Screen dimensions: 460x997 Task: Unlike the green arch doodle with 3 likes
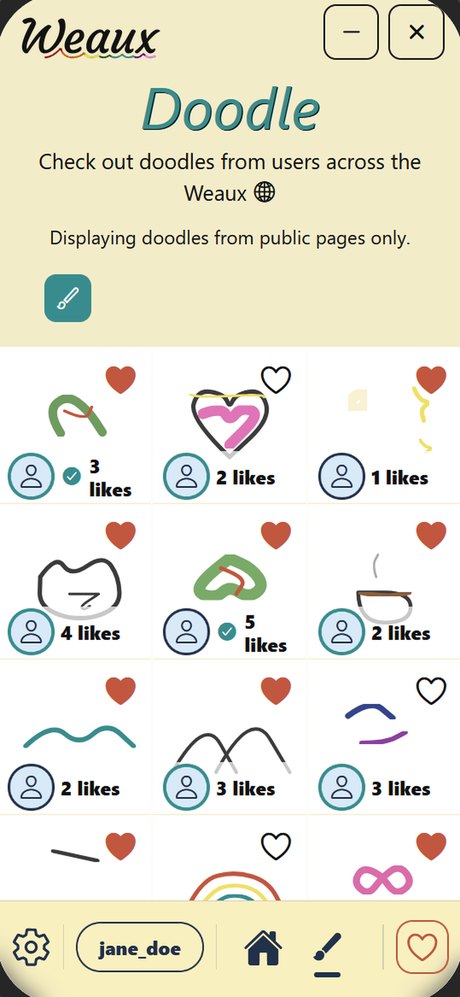click(121, 380)
